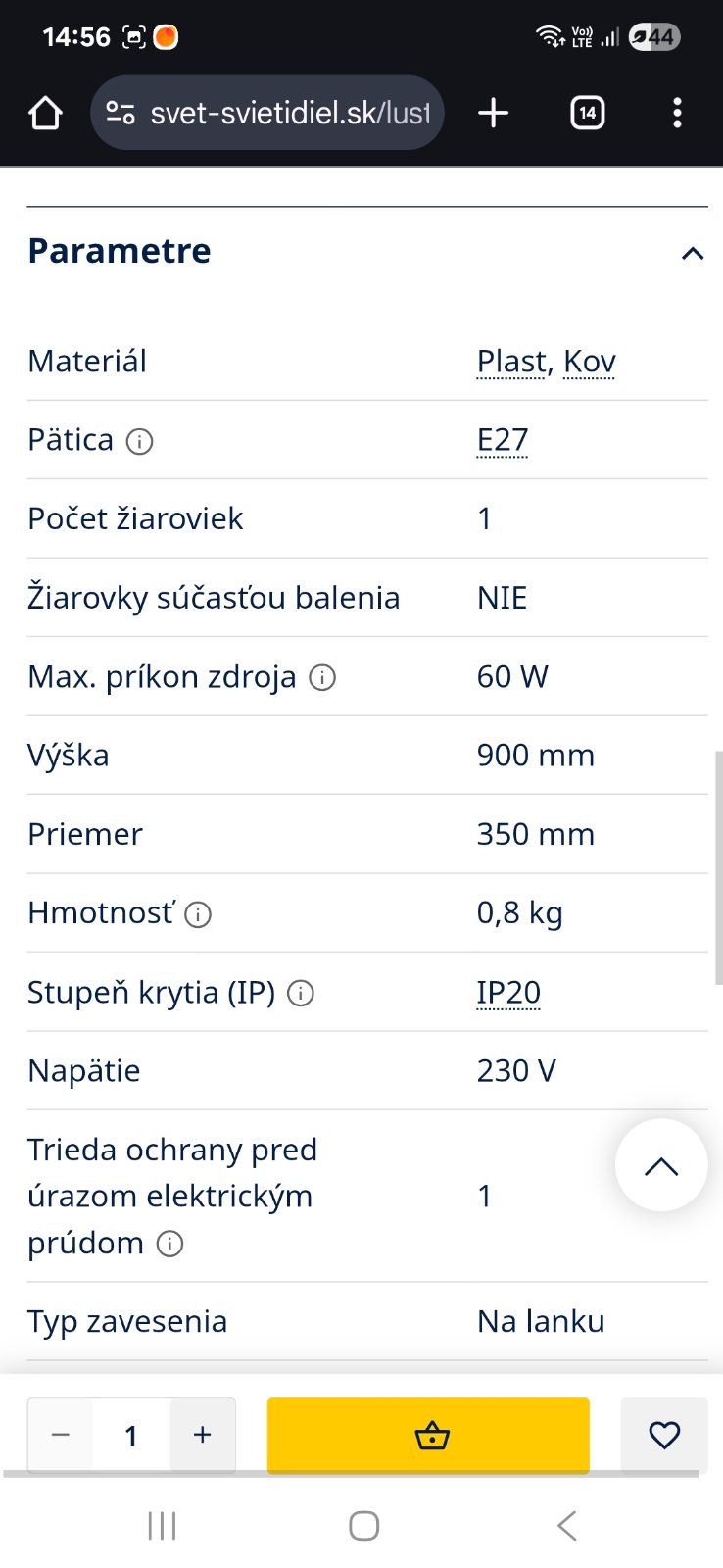Collapse the Parametre section
The image size is (723, 1568).
click(x=693, y=254)
